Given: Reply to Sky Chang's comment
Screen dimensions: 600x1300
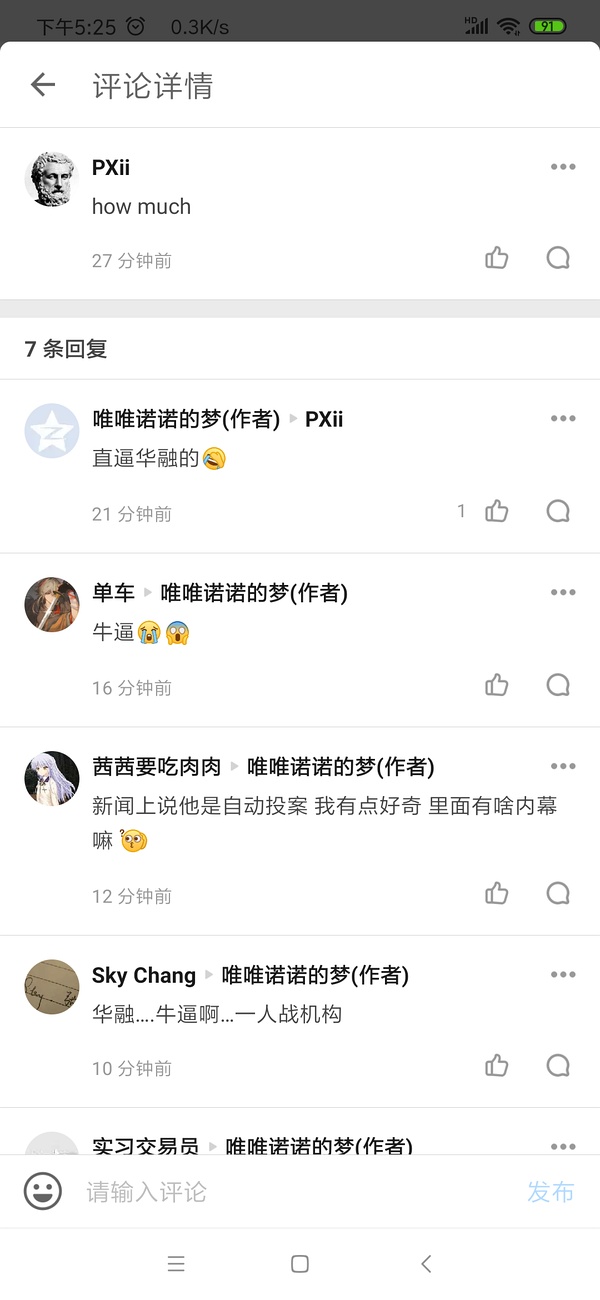Looking at the screenshot, I should (558, 1065).
